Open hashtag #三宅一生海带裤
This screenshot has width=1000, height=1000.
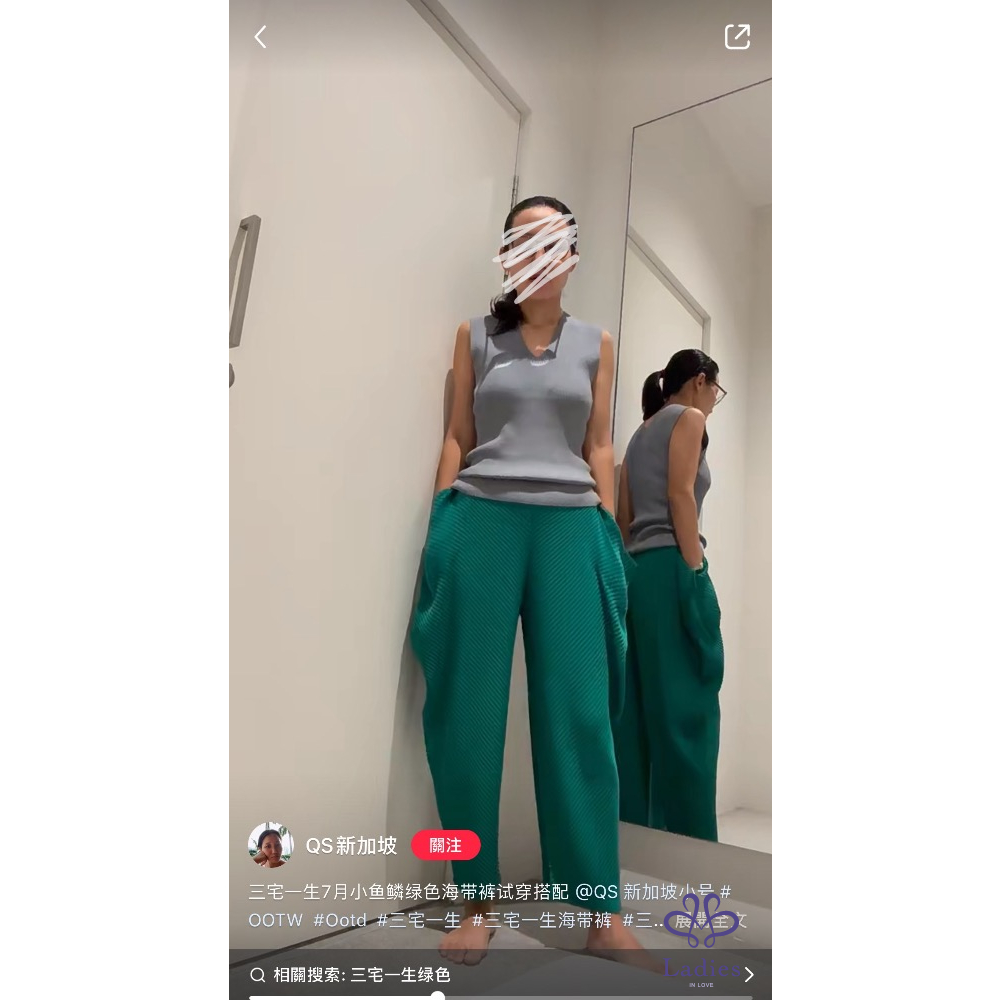[x=542, y=921]
